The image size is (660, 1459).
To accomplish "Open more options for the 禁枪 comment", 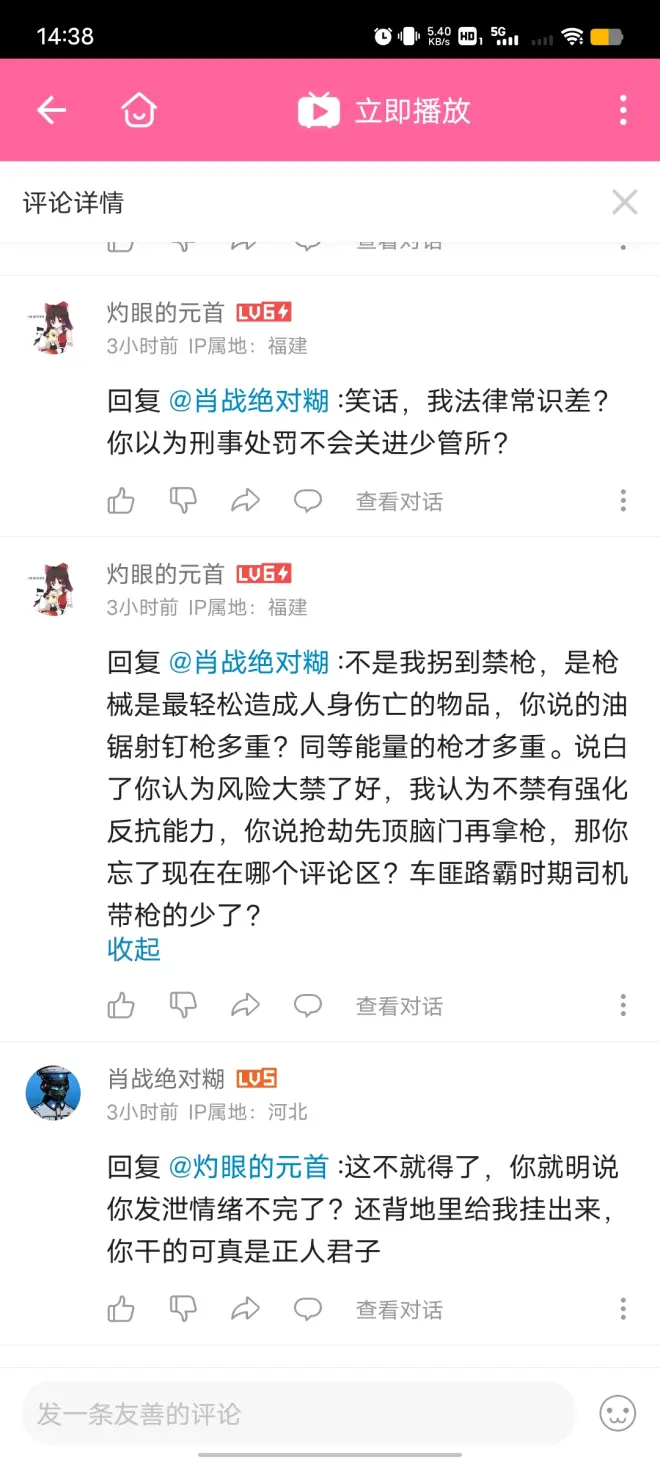I will coord(623,1005).
